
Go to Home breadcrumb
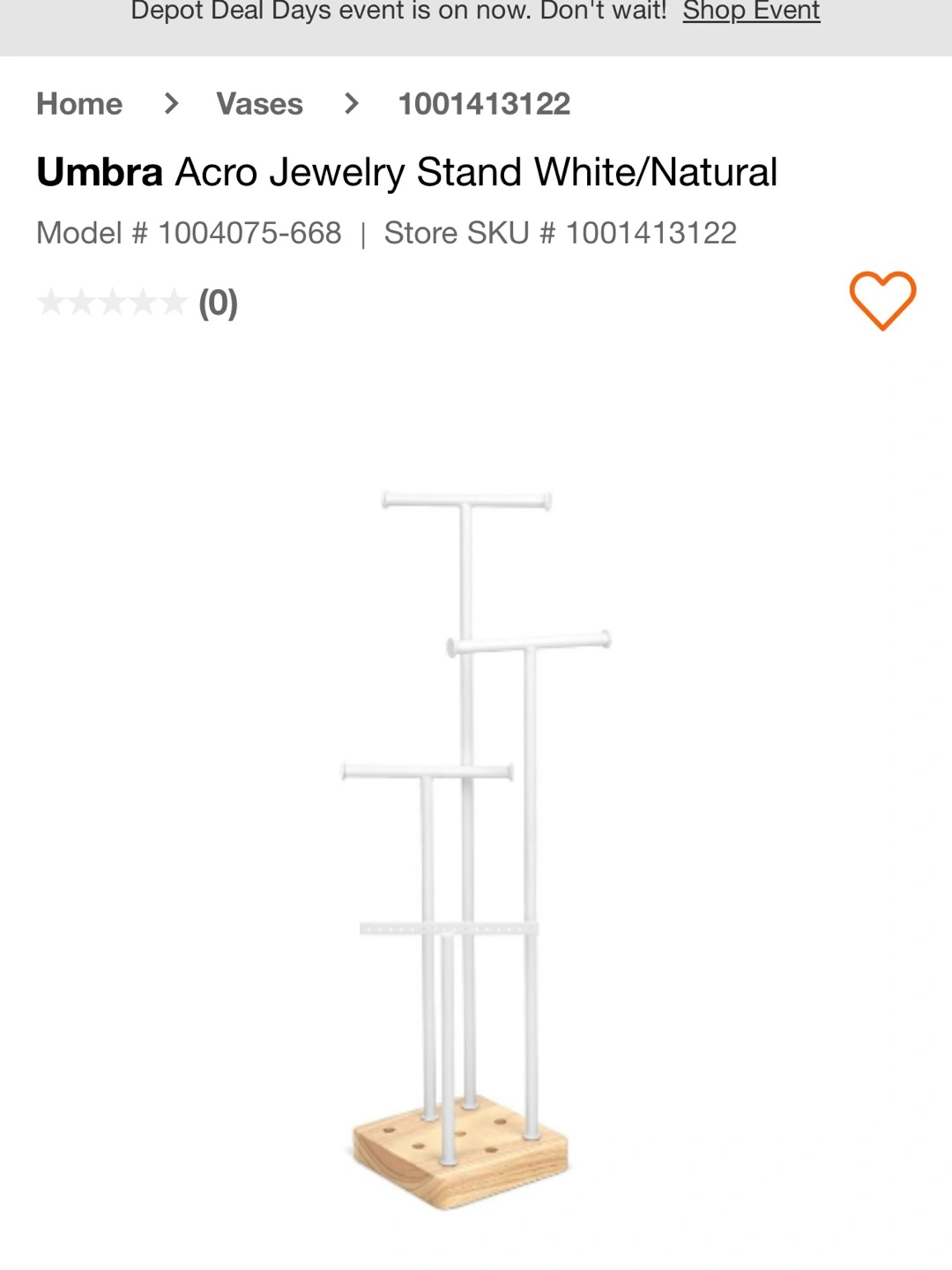[x=79, y=104]
